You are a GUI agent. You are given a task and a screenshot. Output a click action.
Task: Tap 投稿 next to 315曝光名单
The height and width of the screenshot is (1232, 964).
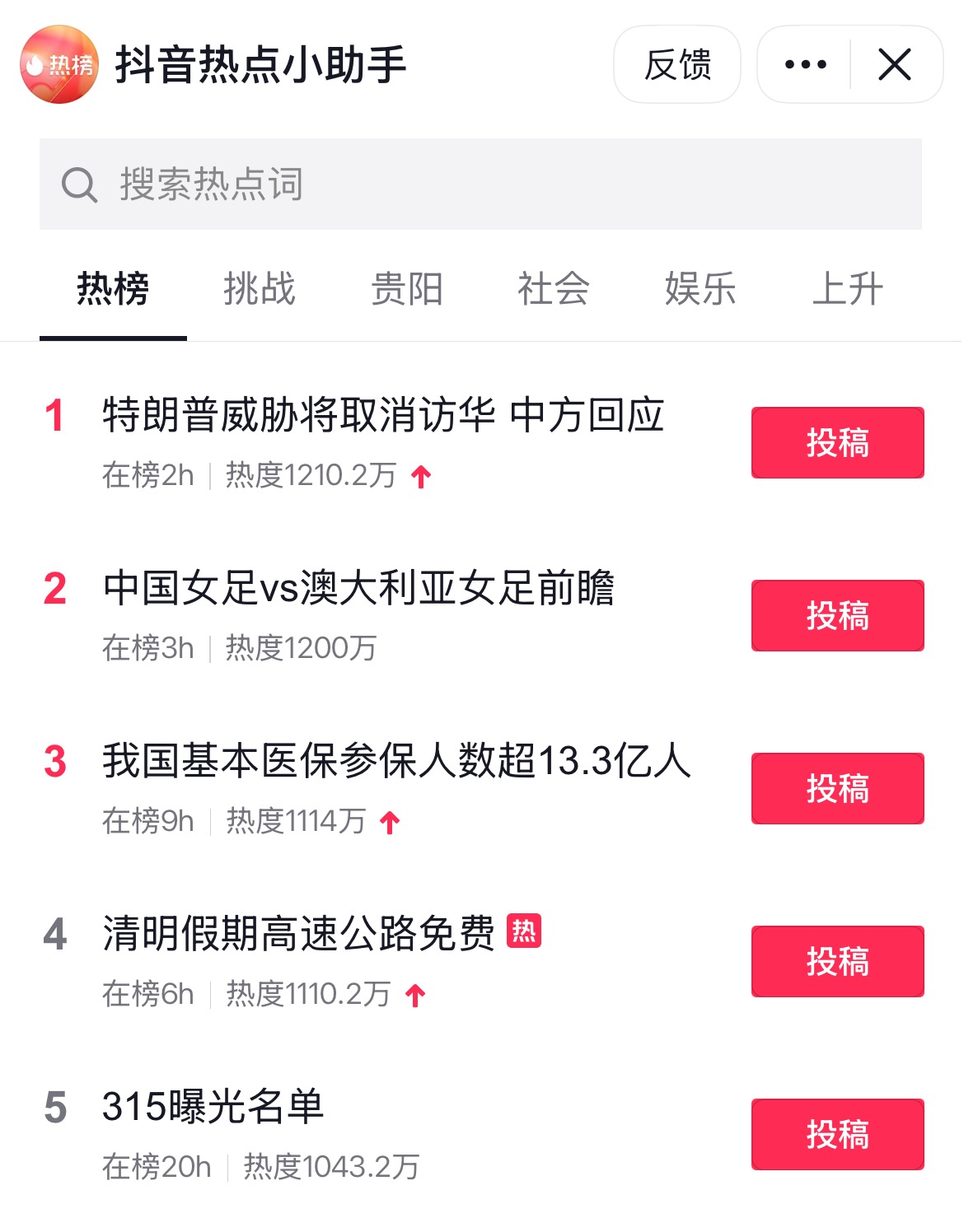[837, 1134]
